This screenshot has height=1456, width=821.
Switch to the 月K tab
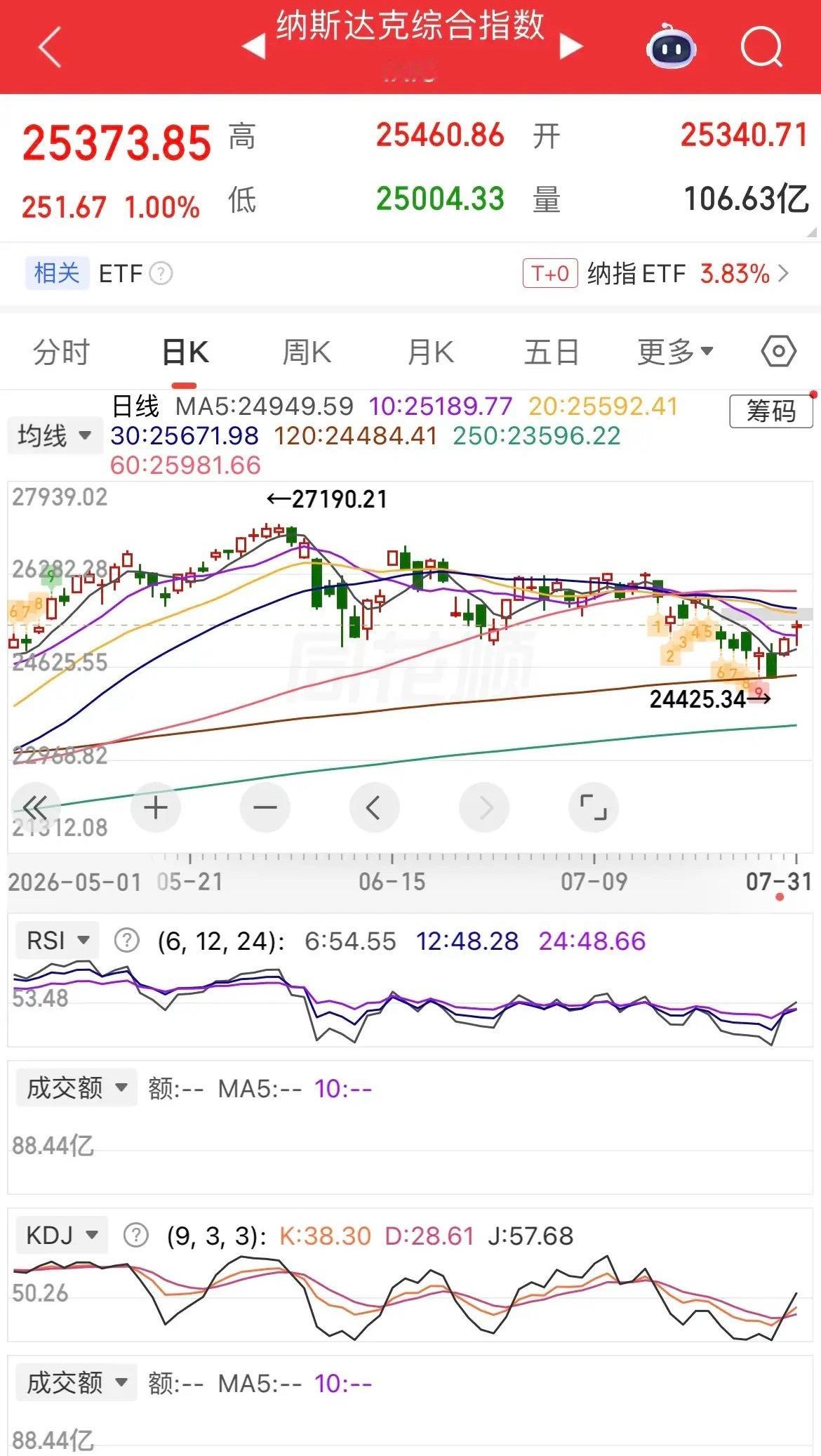[431, 352]
